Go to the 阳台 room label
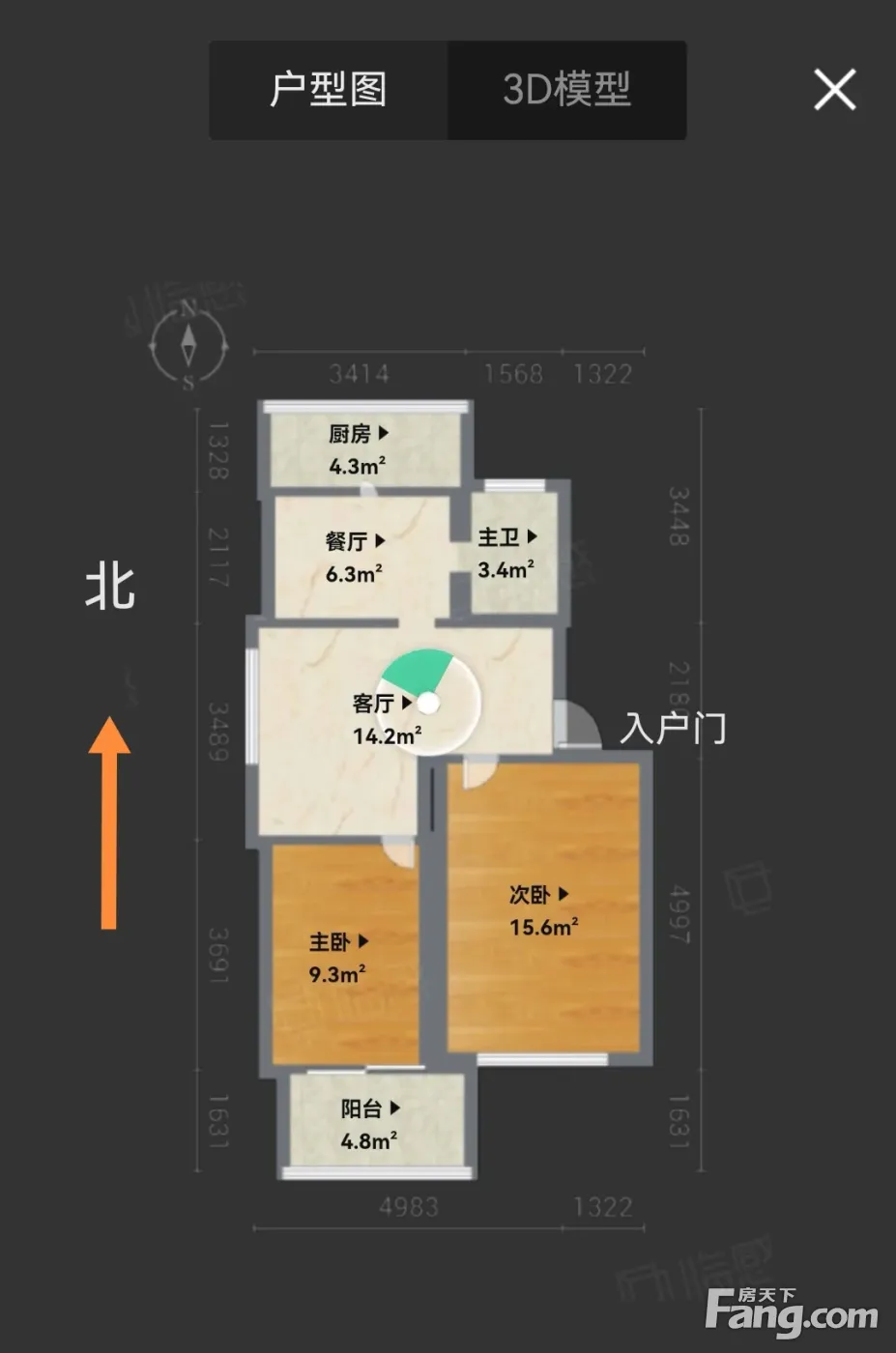The image size is (896, 1353). pyautogui.click(x=370, y=1108)
